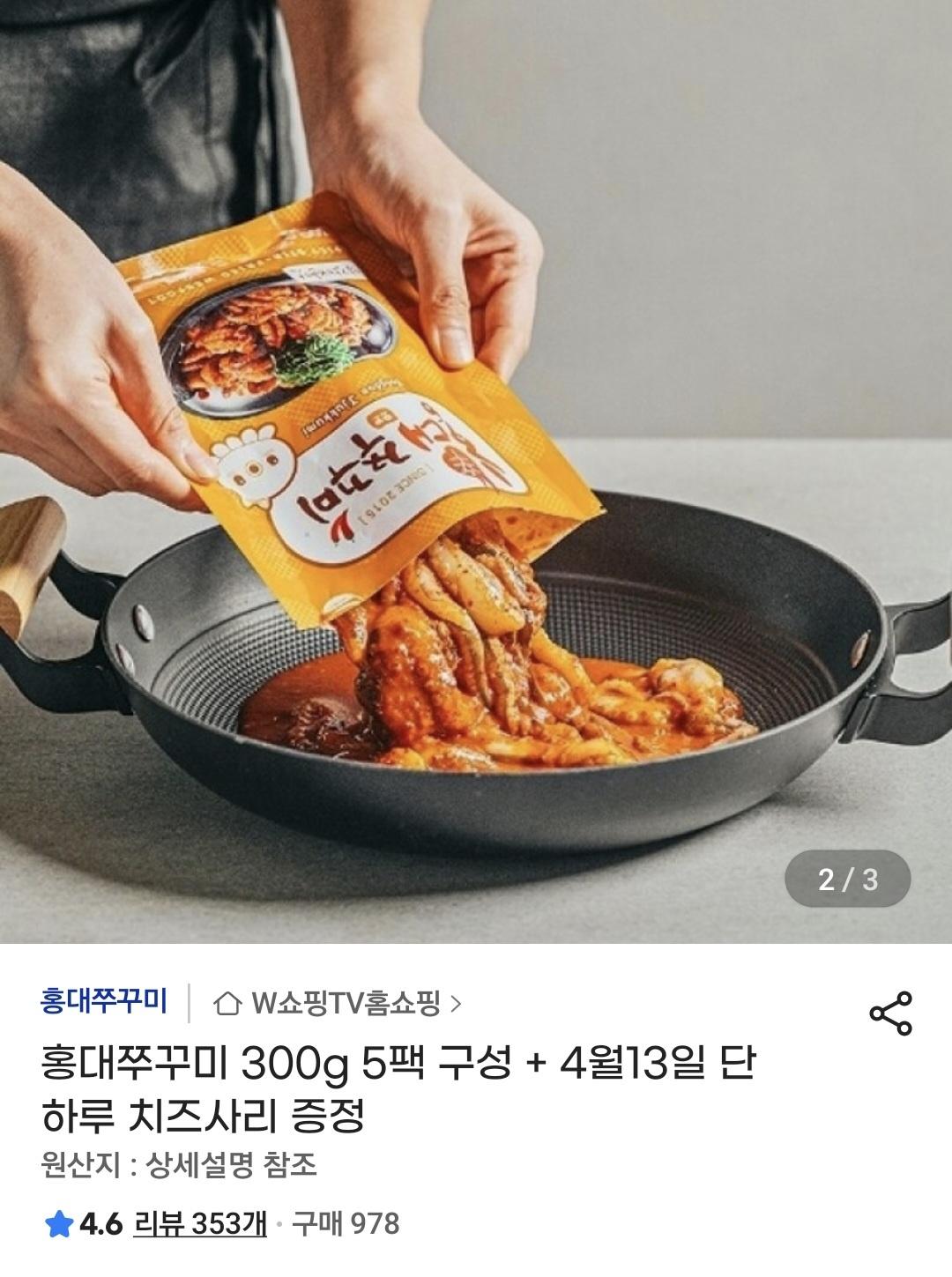View the 353 reviews
952x1277 pixels.
pos(199,1224)
